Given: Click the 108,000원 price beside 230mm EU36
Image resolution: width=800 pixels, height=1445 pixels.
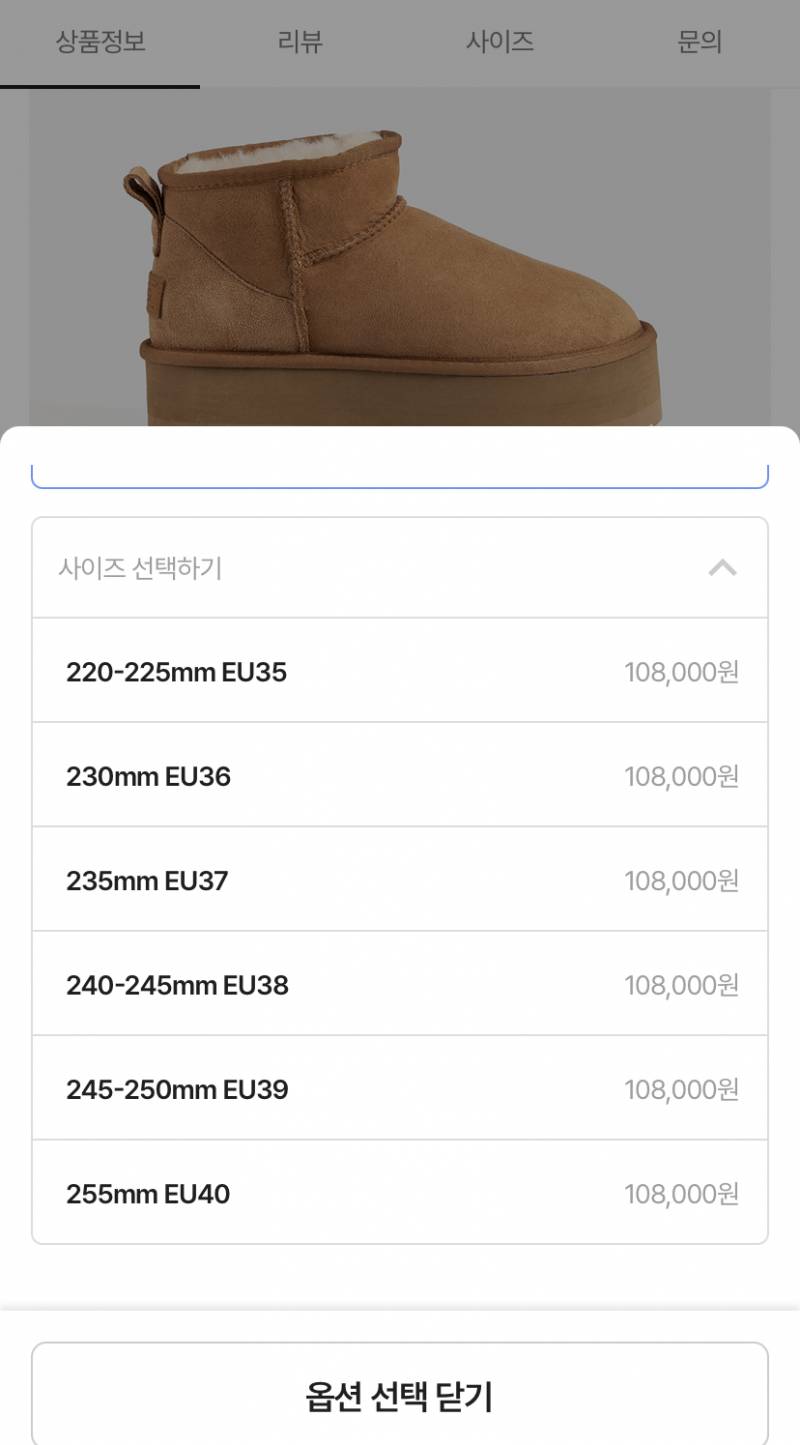Looking at the screenshot, I should (681, 776).
